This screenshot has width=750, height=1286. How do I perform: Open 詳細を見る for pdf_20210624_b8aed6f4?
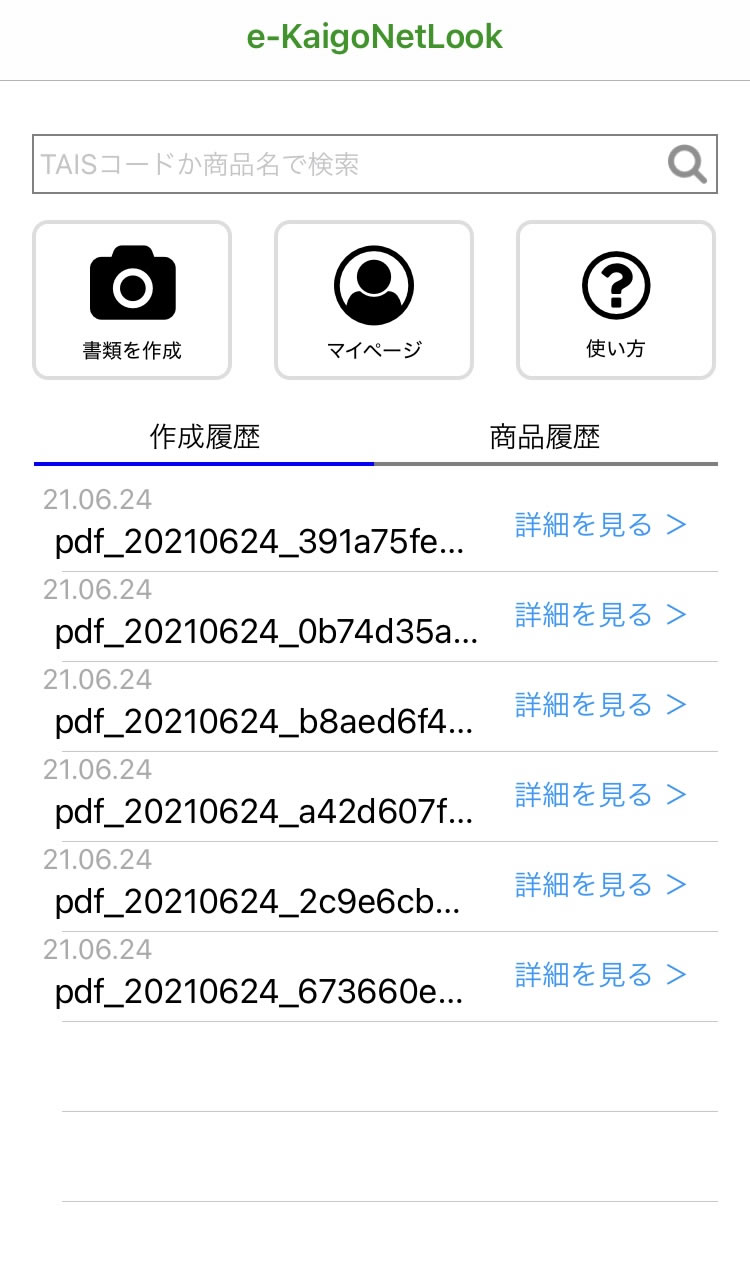coord(601,705)
